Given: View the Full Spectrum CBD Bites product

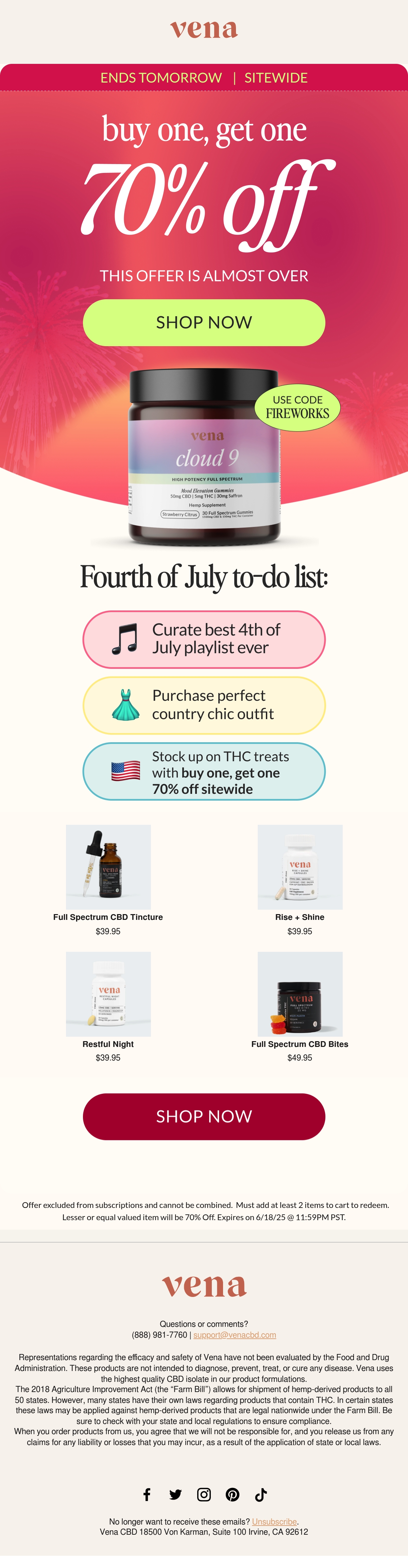Looking at the screenshot, I should tap(300, 994).
